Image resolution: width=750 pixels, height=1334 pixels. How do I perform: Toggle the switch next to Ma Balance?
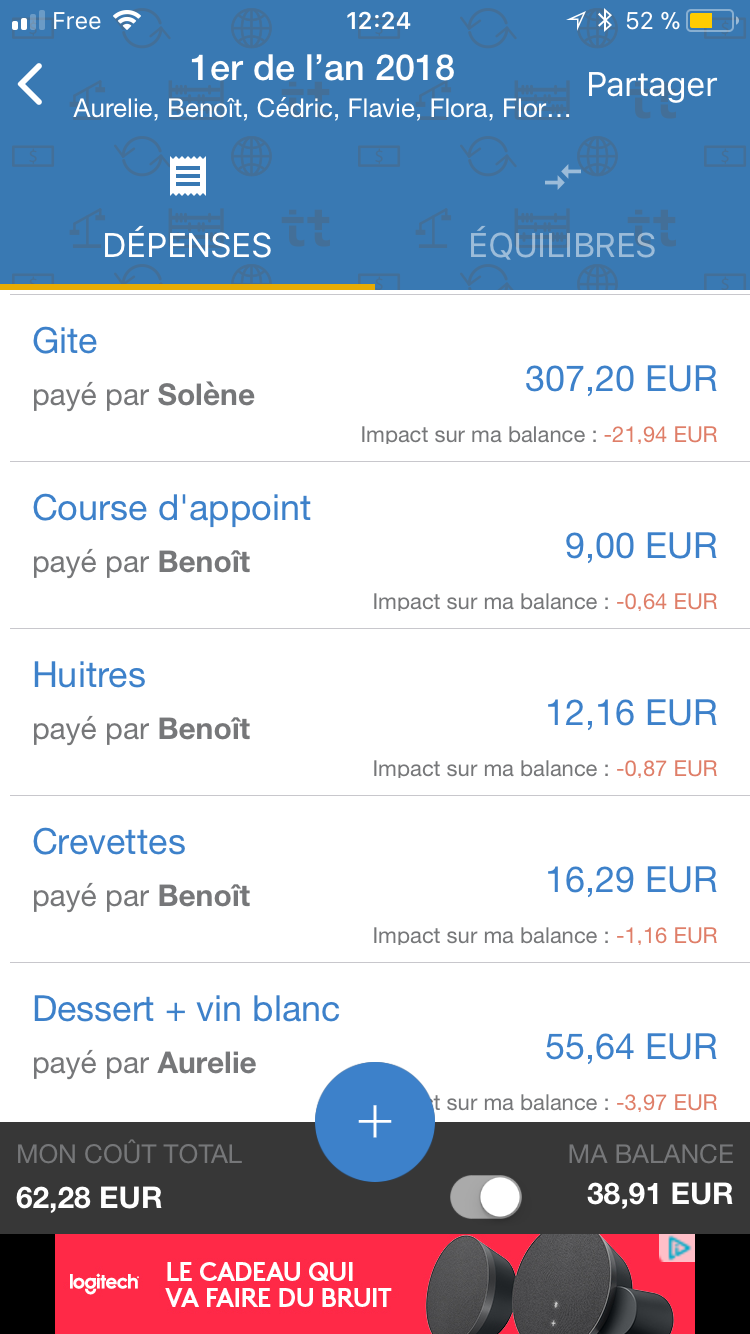(x=486, y=1197)
